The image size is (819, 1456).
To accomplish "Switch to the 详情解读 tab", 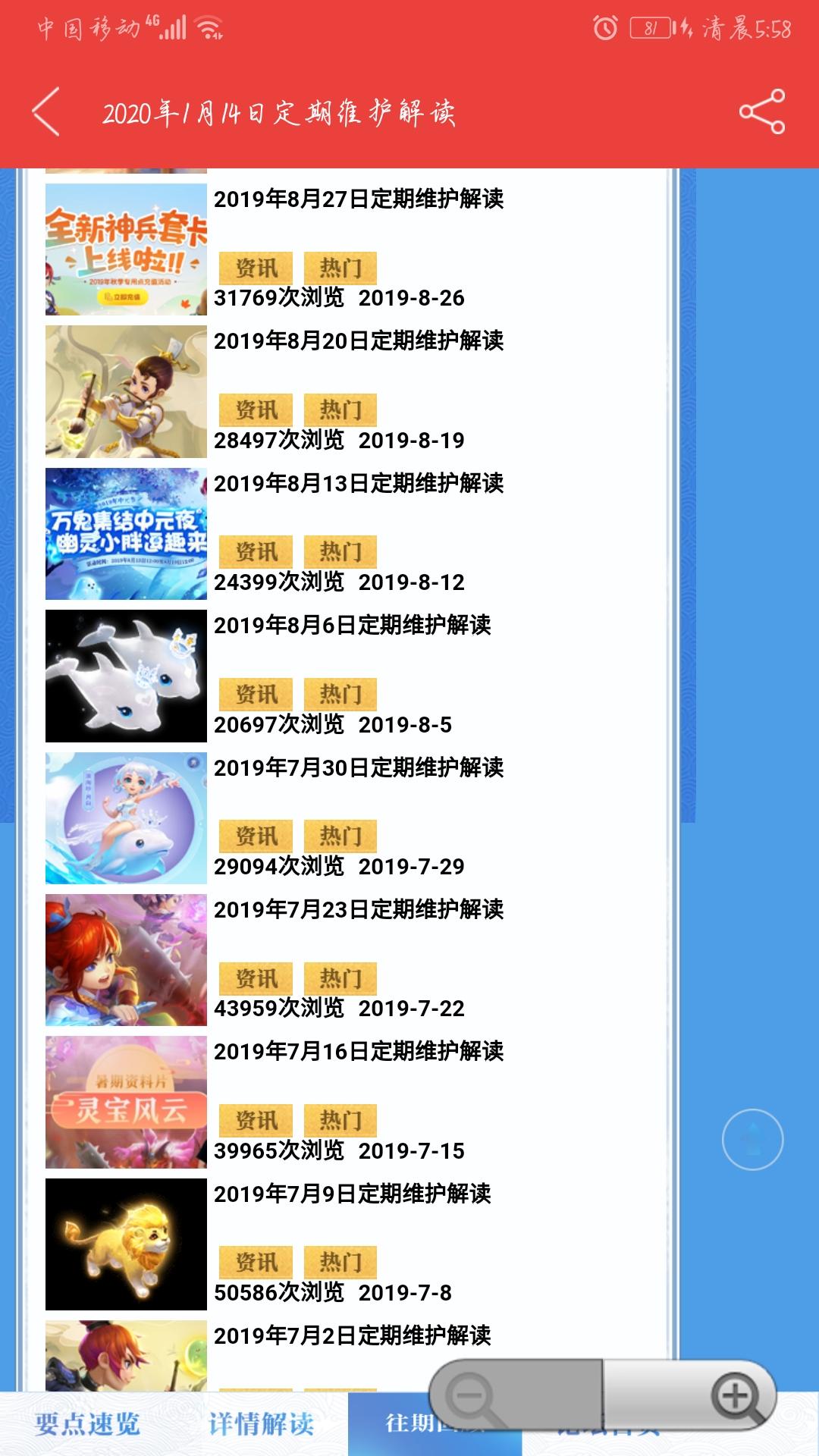I will 261,1425.
